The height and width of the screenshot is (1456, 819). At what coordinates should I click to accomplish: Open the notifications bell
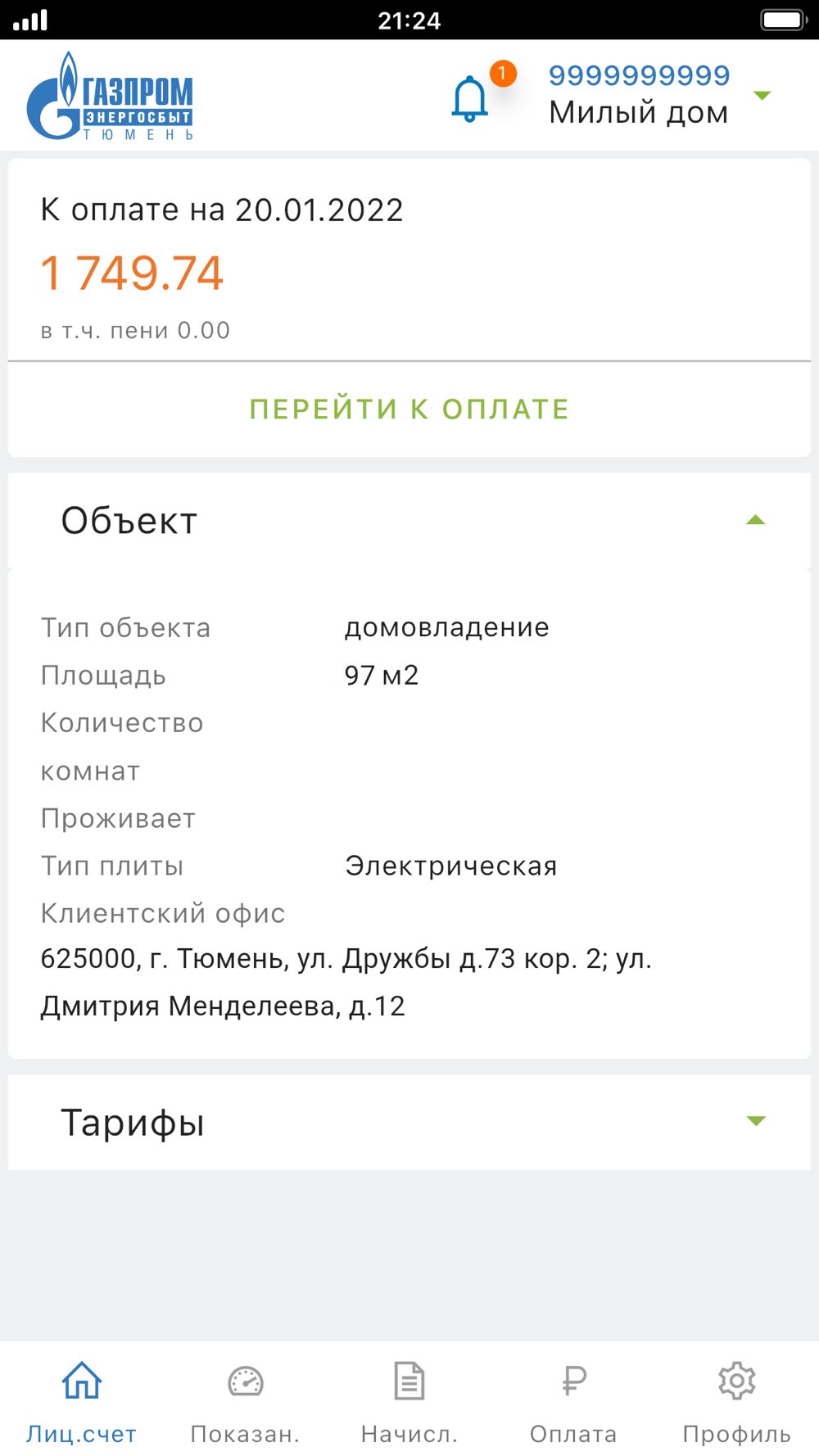(x=470, y=98)
